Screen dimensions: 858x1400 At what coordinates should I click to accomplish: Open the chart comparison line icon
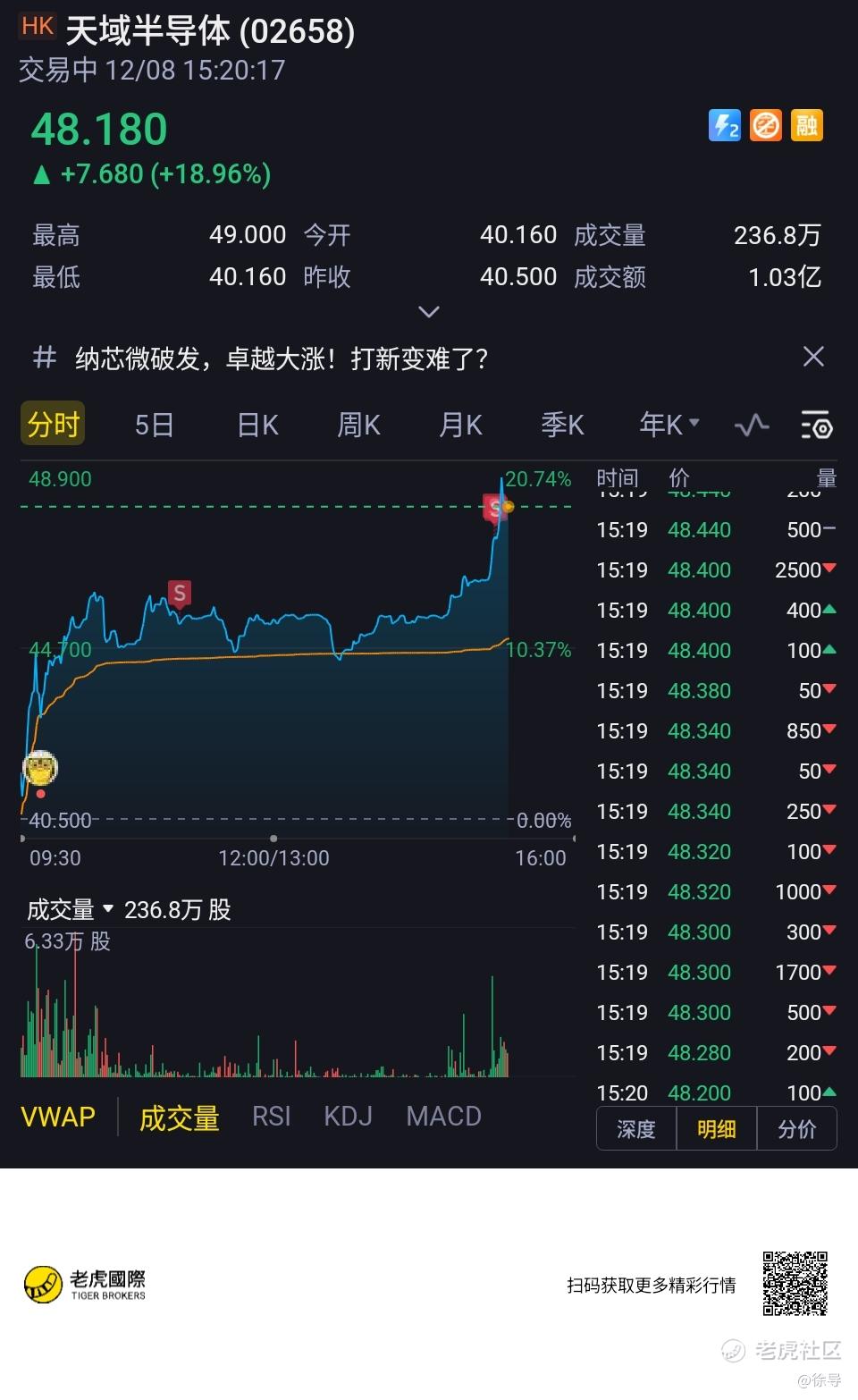tap(752, 425)
